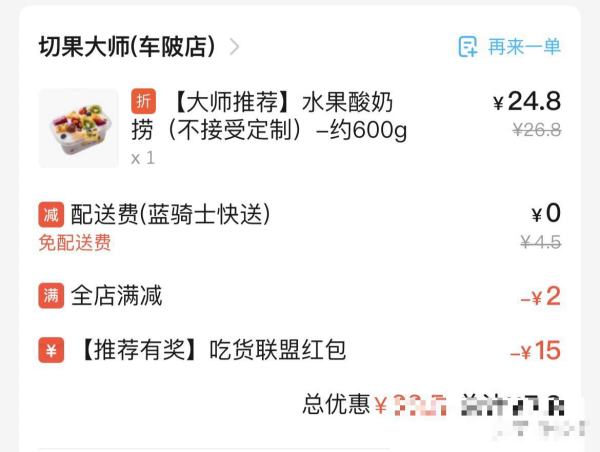The height and width of the screenshot is (452, 600).
Task: Tap 再来一单 to reorder
Action: (510, 46)
